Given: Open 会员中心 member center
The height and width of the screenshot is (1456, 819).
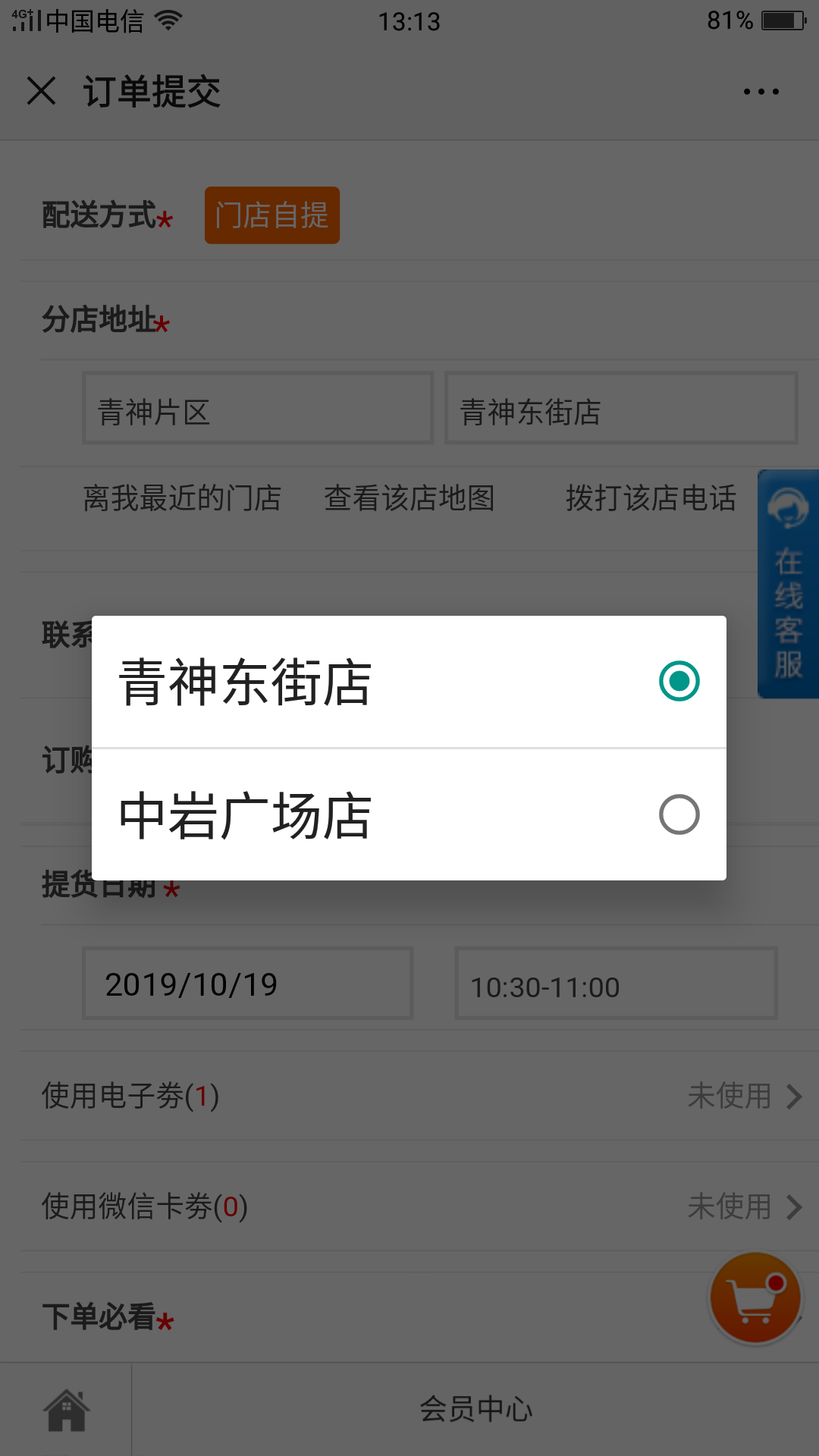Looking at the screenshot, I should click(x=476, y=1410).
